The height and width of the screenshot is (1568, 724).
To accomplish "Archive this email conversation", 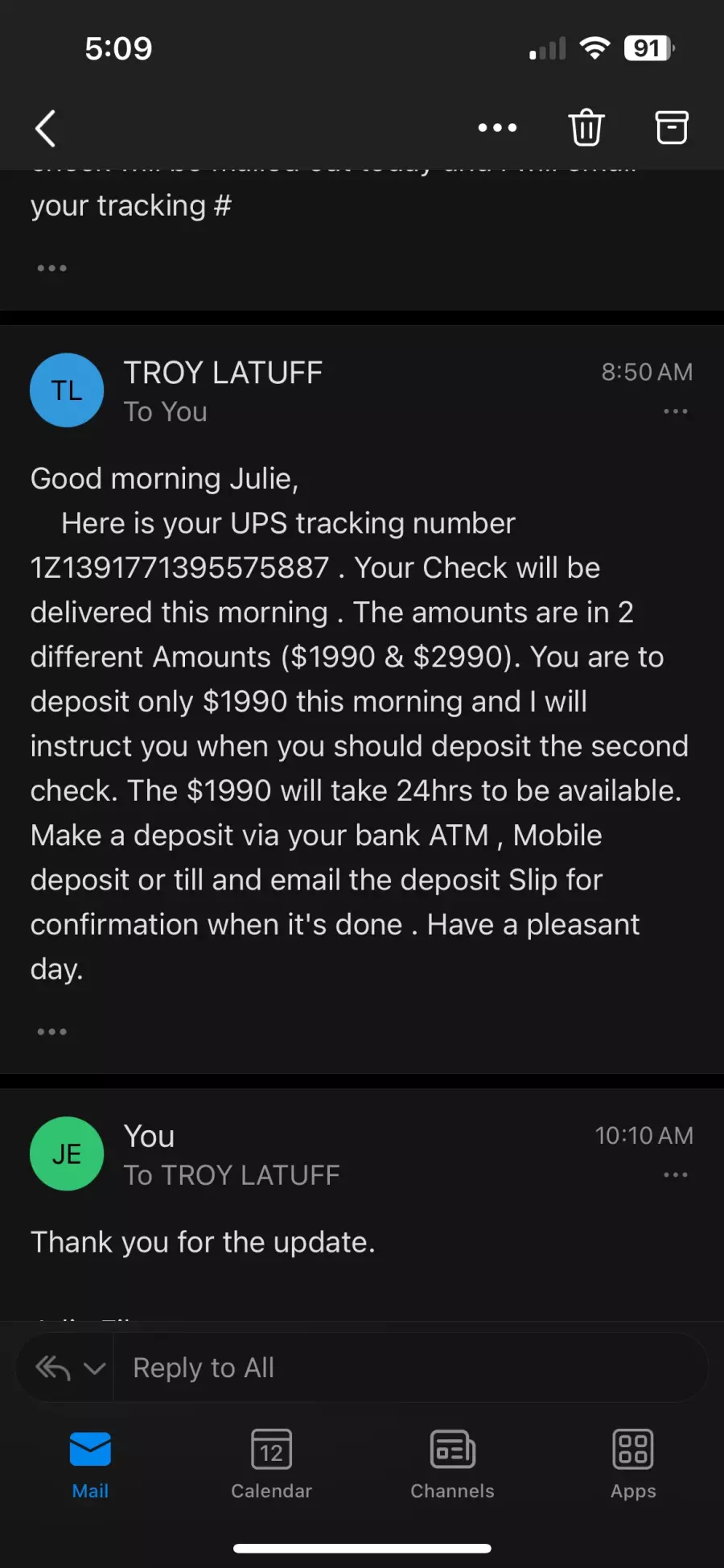I will point(672,127).
